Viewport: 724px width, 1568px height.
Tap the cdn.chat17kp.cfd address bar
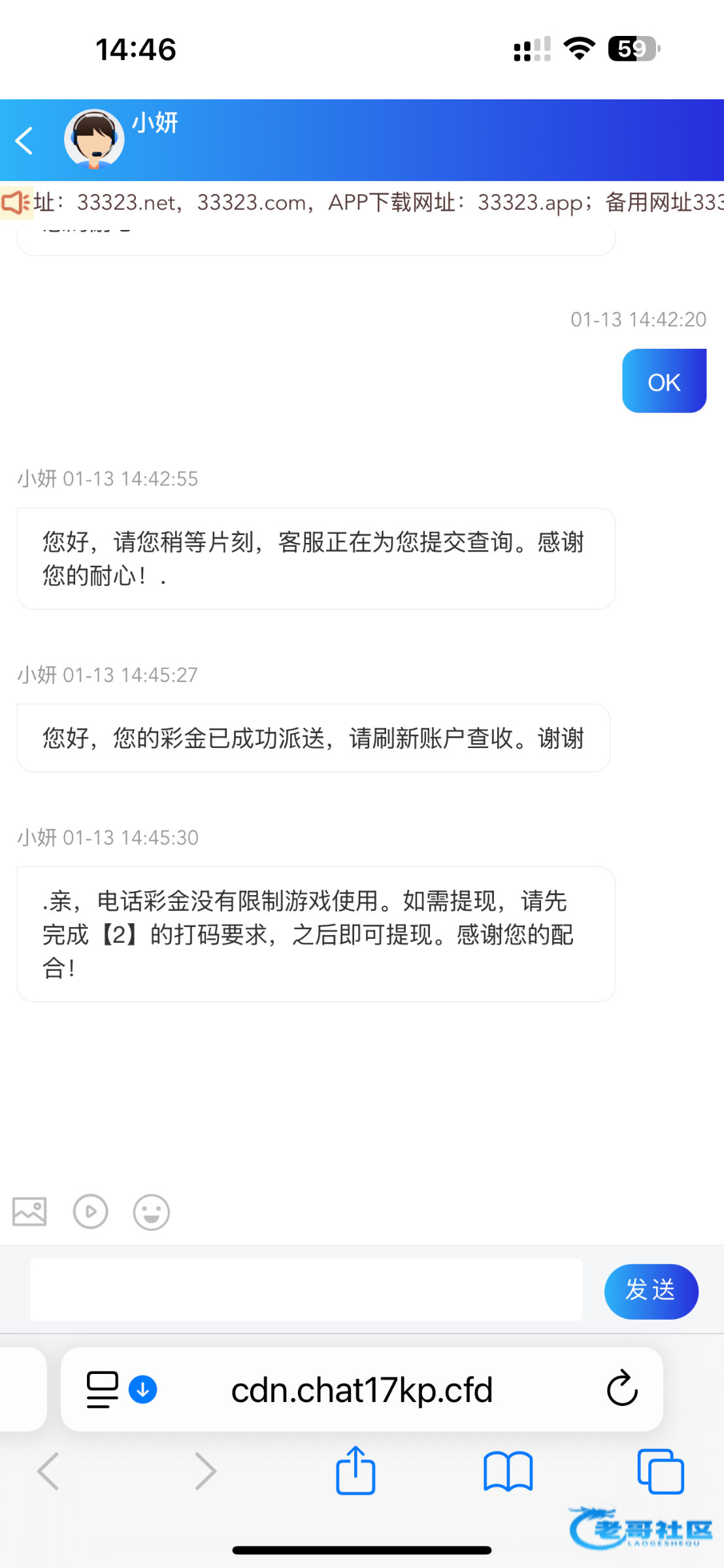pos(361,1389)
